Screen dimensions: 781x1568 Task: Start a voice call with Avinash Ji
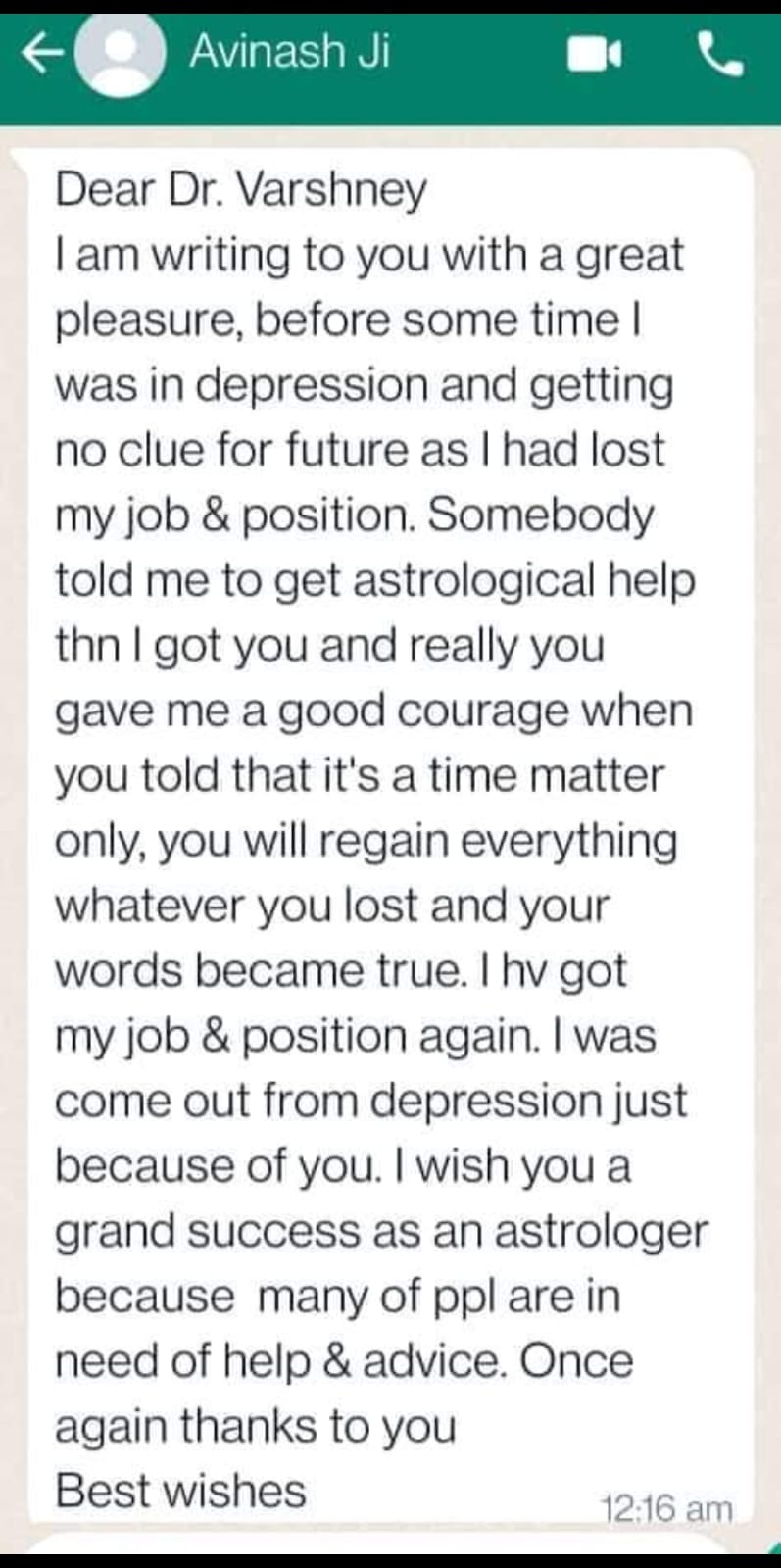pos(720,54)
